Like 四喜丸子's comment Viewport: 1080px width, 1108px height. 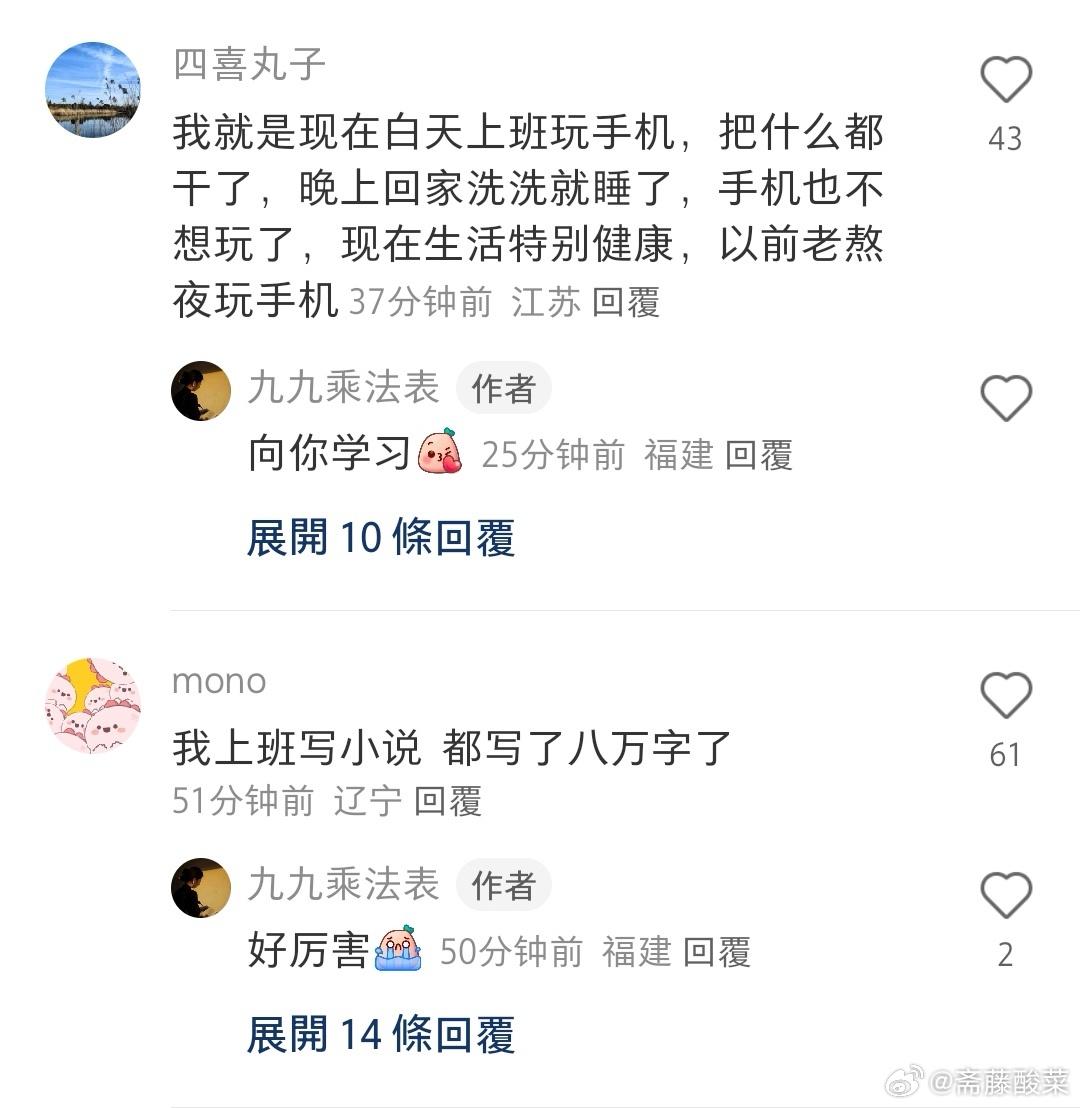(1005, 80)
